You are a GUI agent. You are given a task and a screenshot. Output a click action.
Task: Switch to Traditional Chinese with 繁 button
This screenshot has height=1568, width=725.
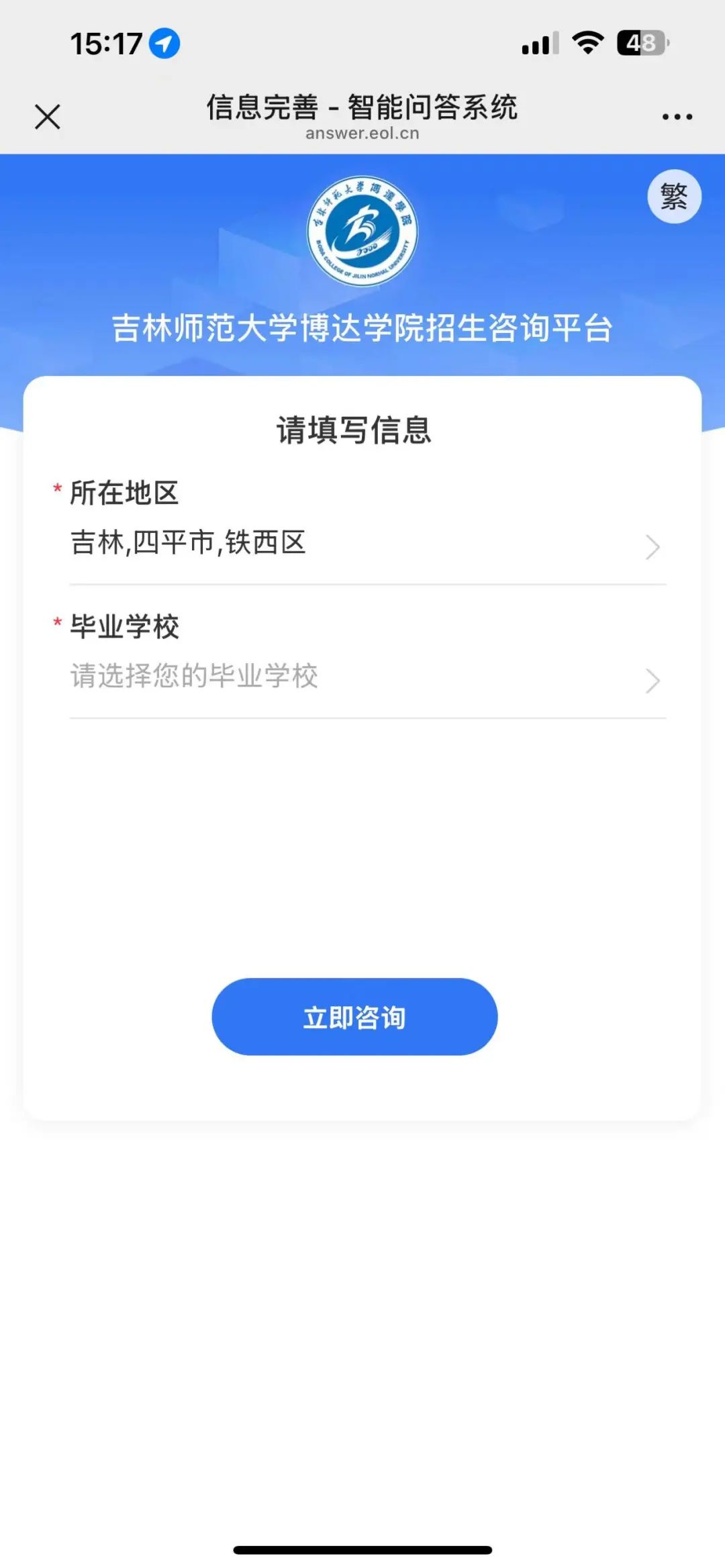pos(674,197)
